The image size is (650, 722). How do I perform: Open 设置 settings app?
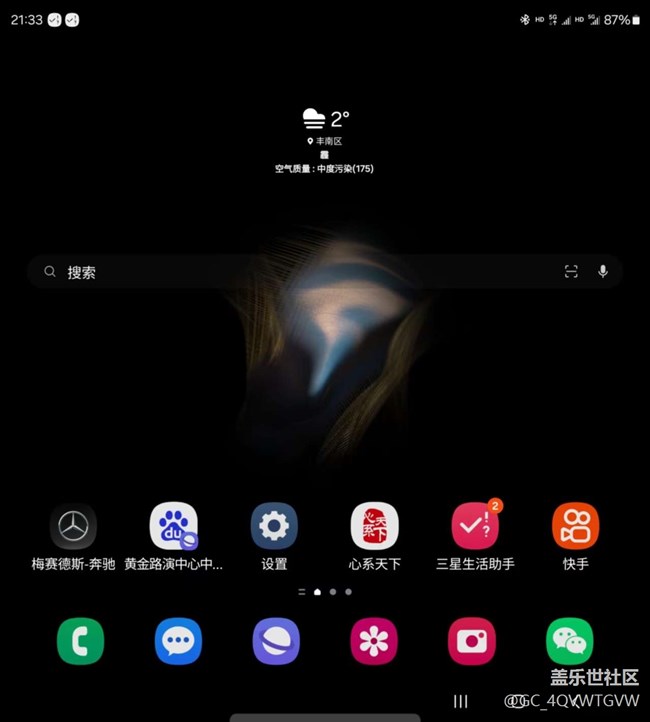(274, 527)
